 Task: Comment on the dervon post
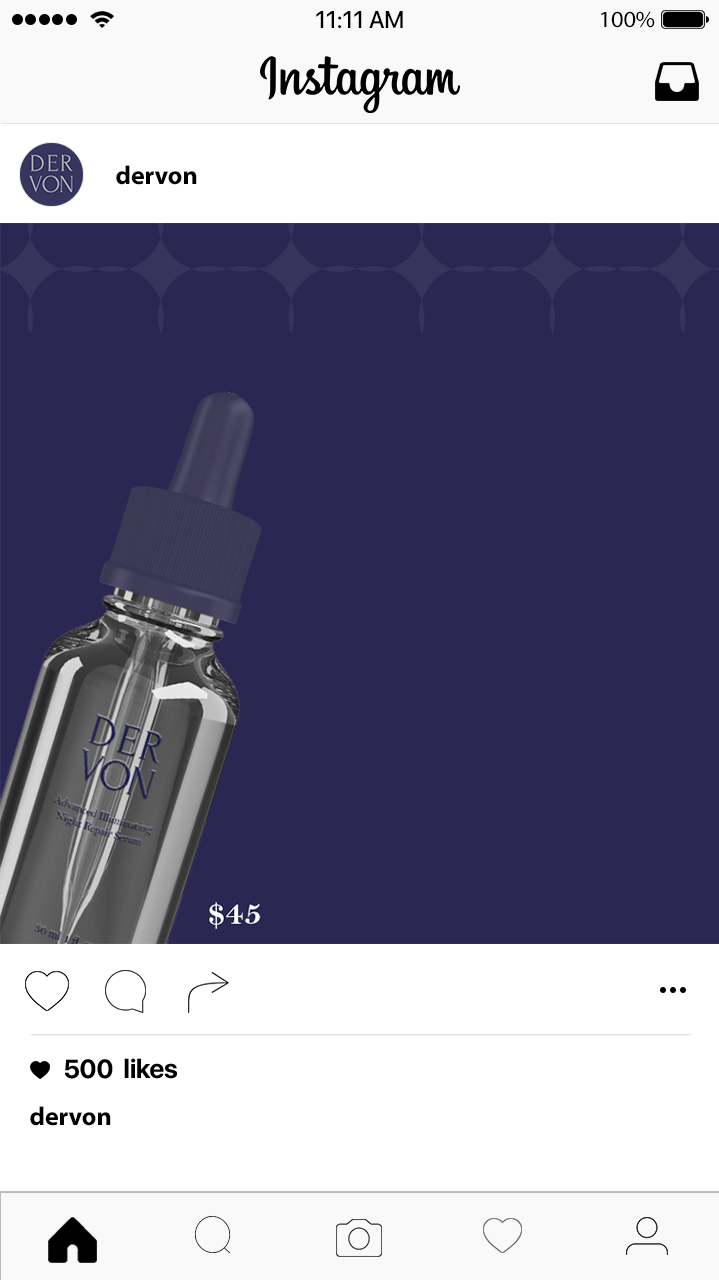(126, 991)
